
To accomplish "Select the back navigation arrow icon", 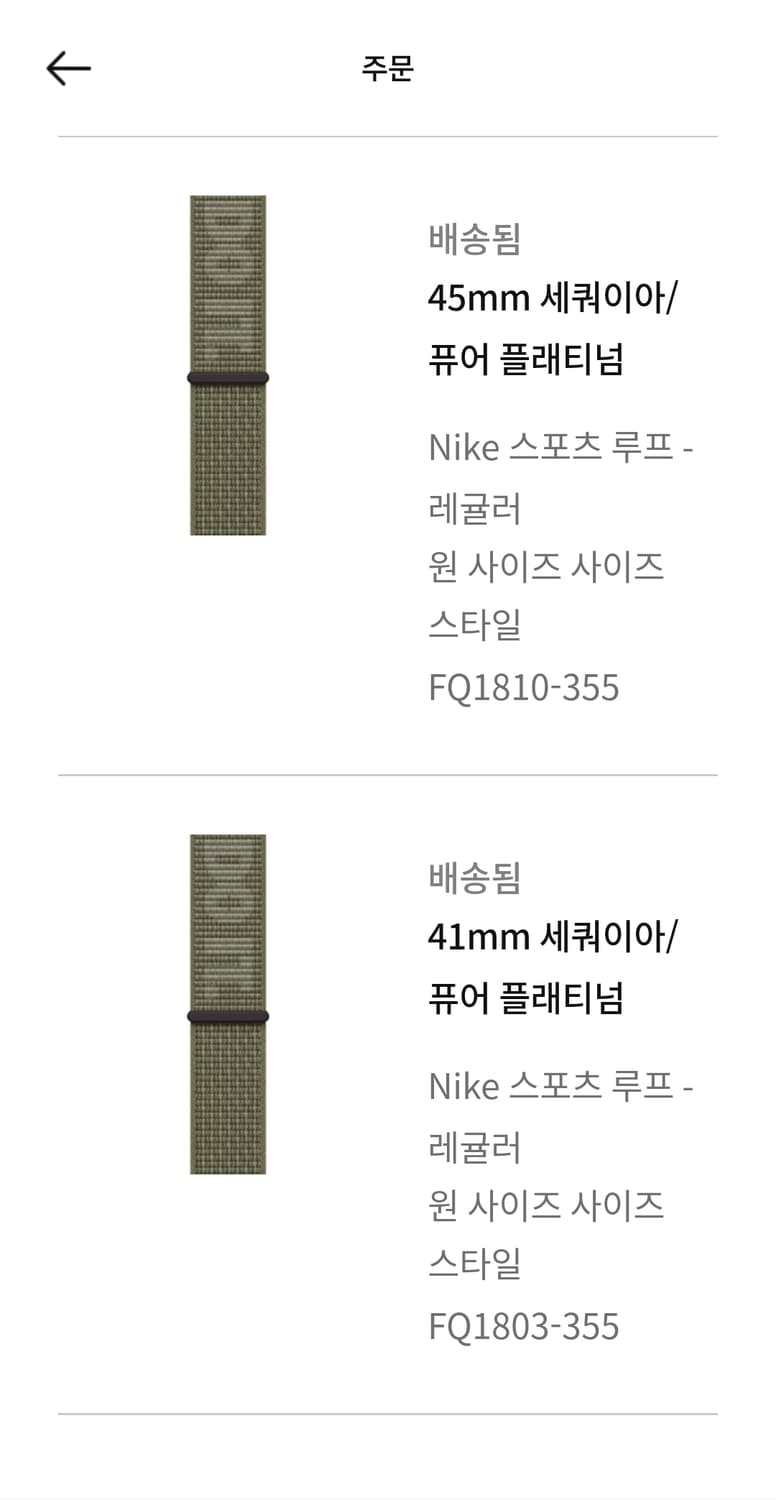I will click(x=68, y=67).
